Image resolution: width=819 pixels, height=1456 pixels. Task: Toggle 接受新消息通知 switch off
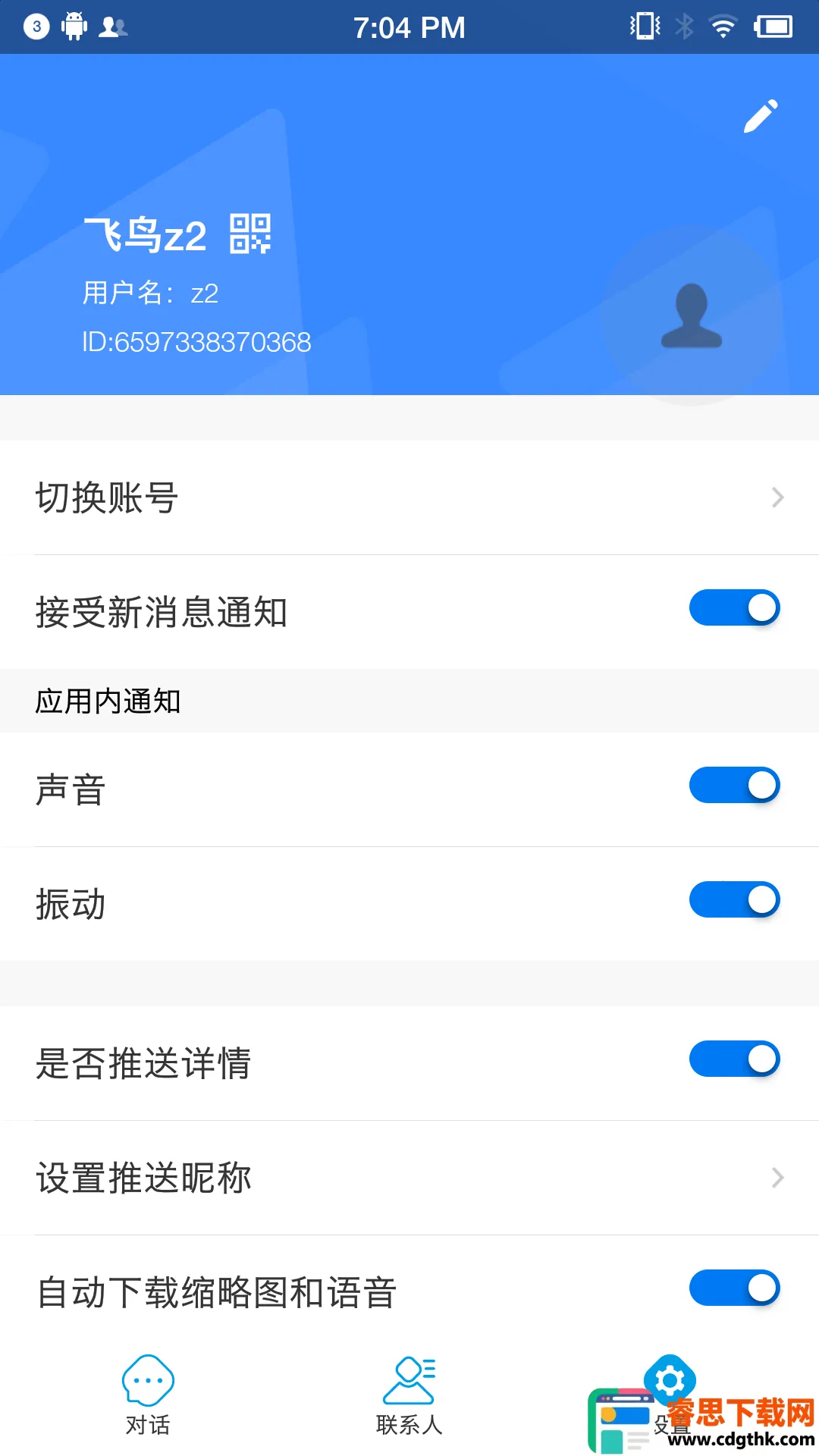click(734, 608)
